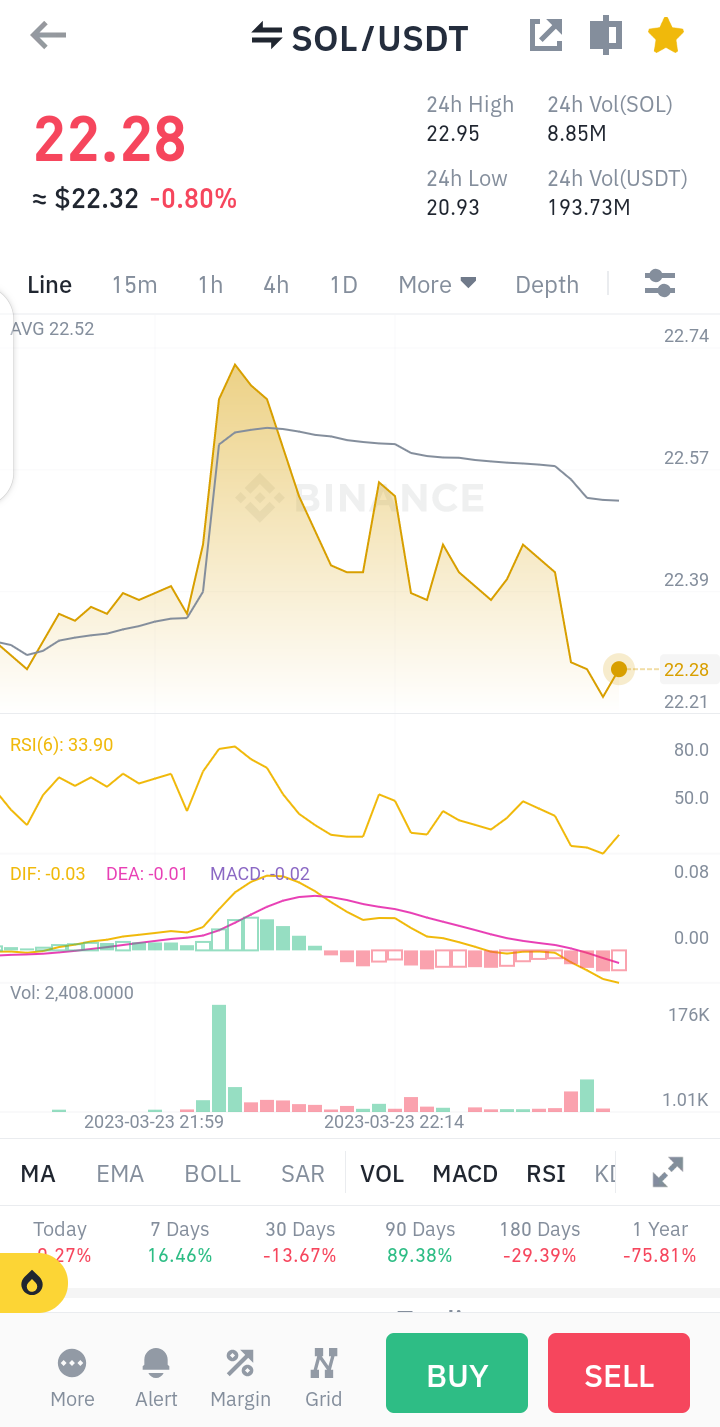
Task: Go back using the top-left arrow
Action: pos(48,37)
